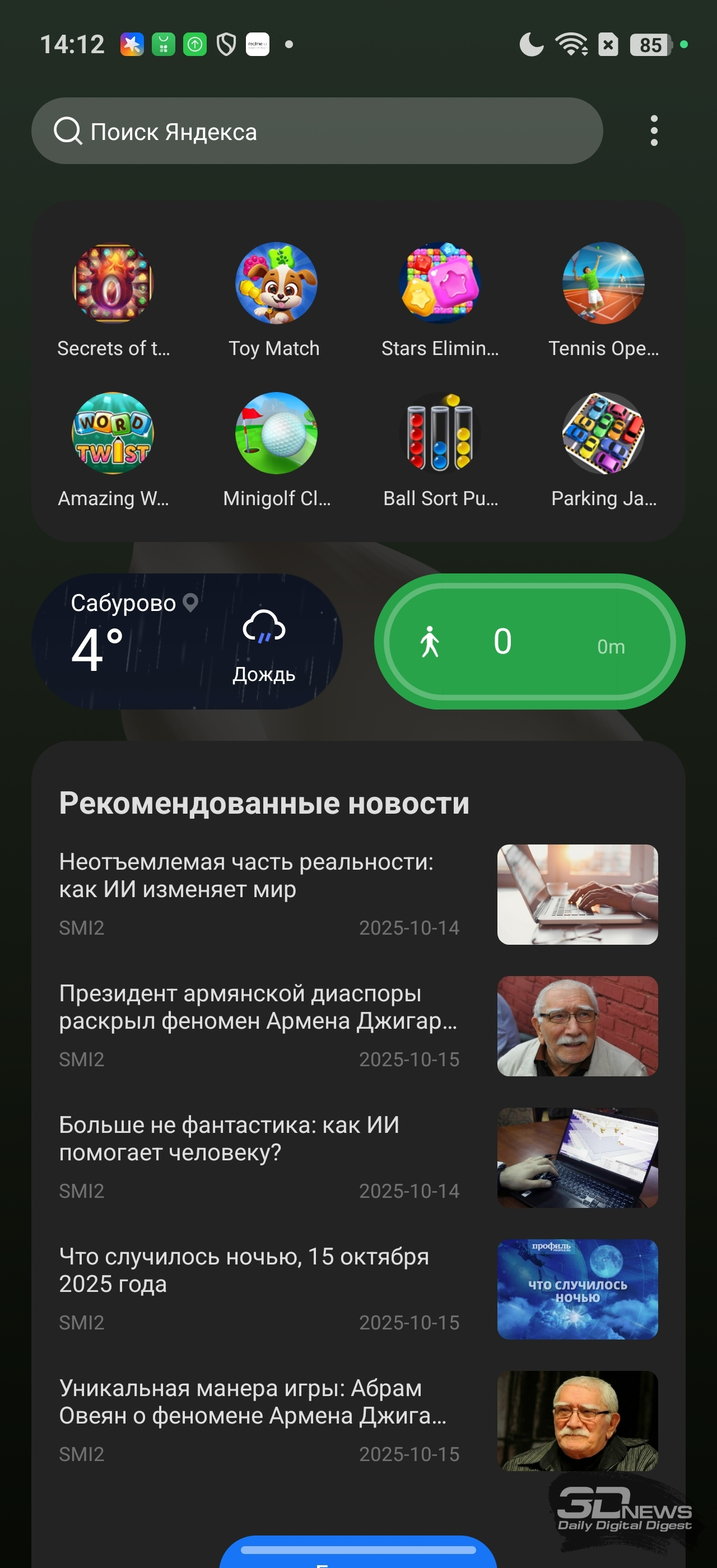717x1568 pixels.
Task: Open news «Президент армянской диаспоры раскрыл феномен»
Action: [x=258, y=1007]
